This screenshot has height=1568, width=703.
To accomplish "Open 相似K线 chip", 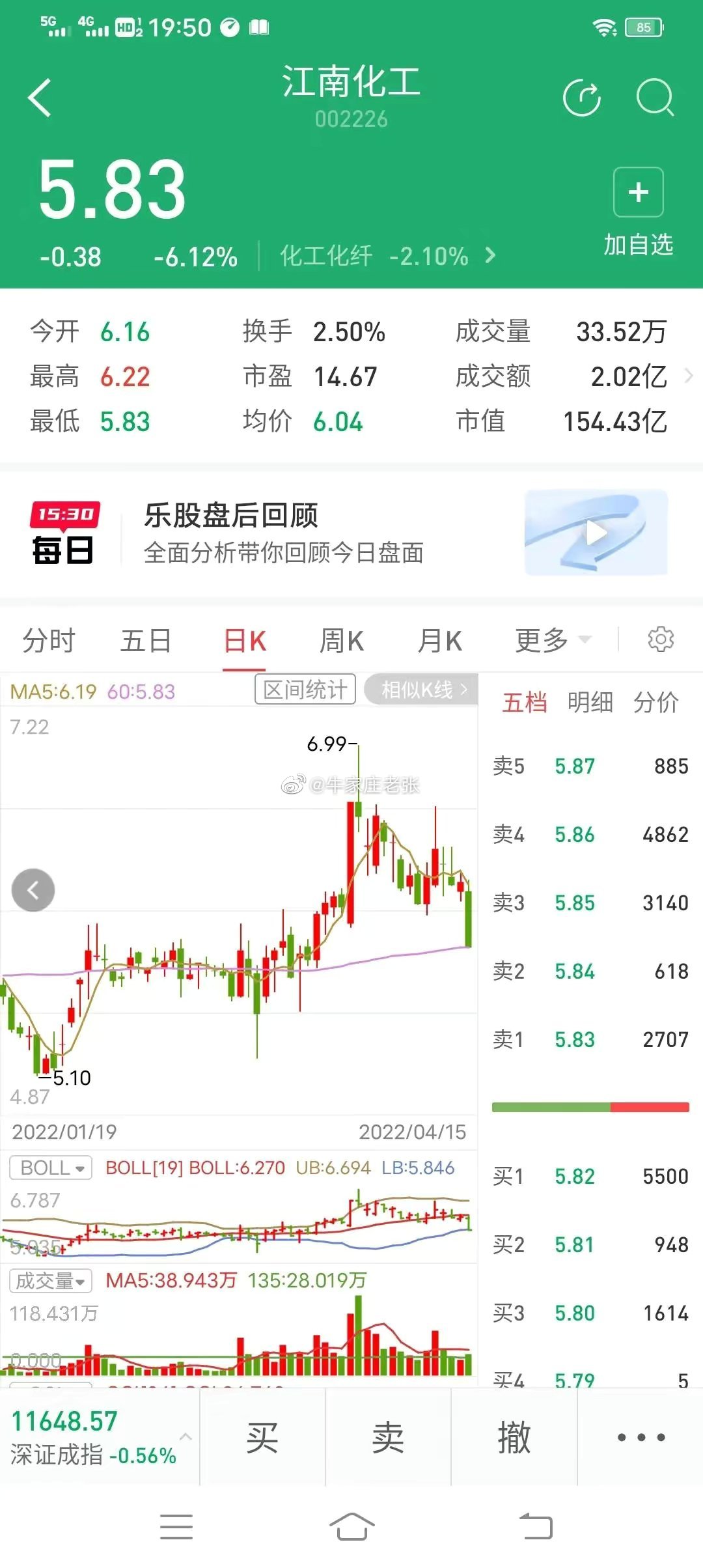I will 421,689.
